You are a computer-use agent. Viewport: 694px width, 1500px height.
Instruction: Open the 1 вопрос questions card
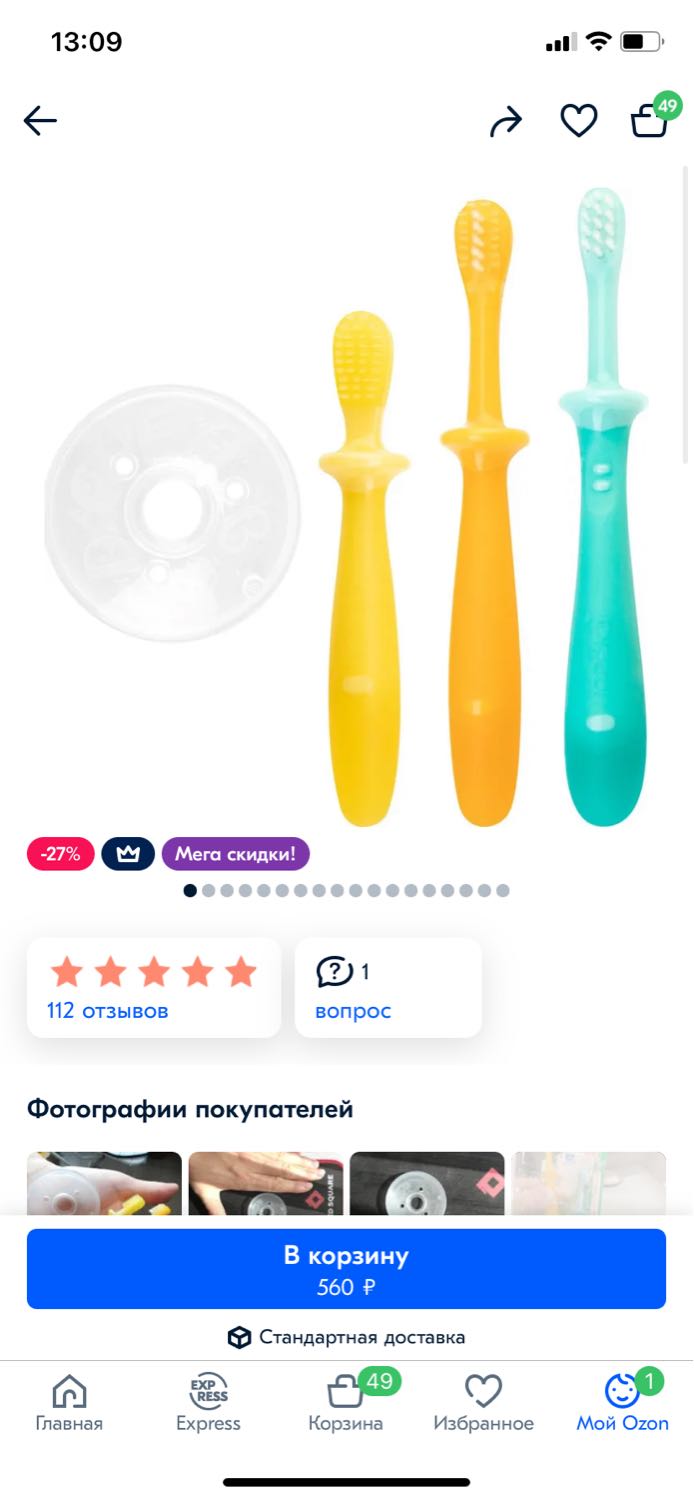point(388,987)
